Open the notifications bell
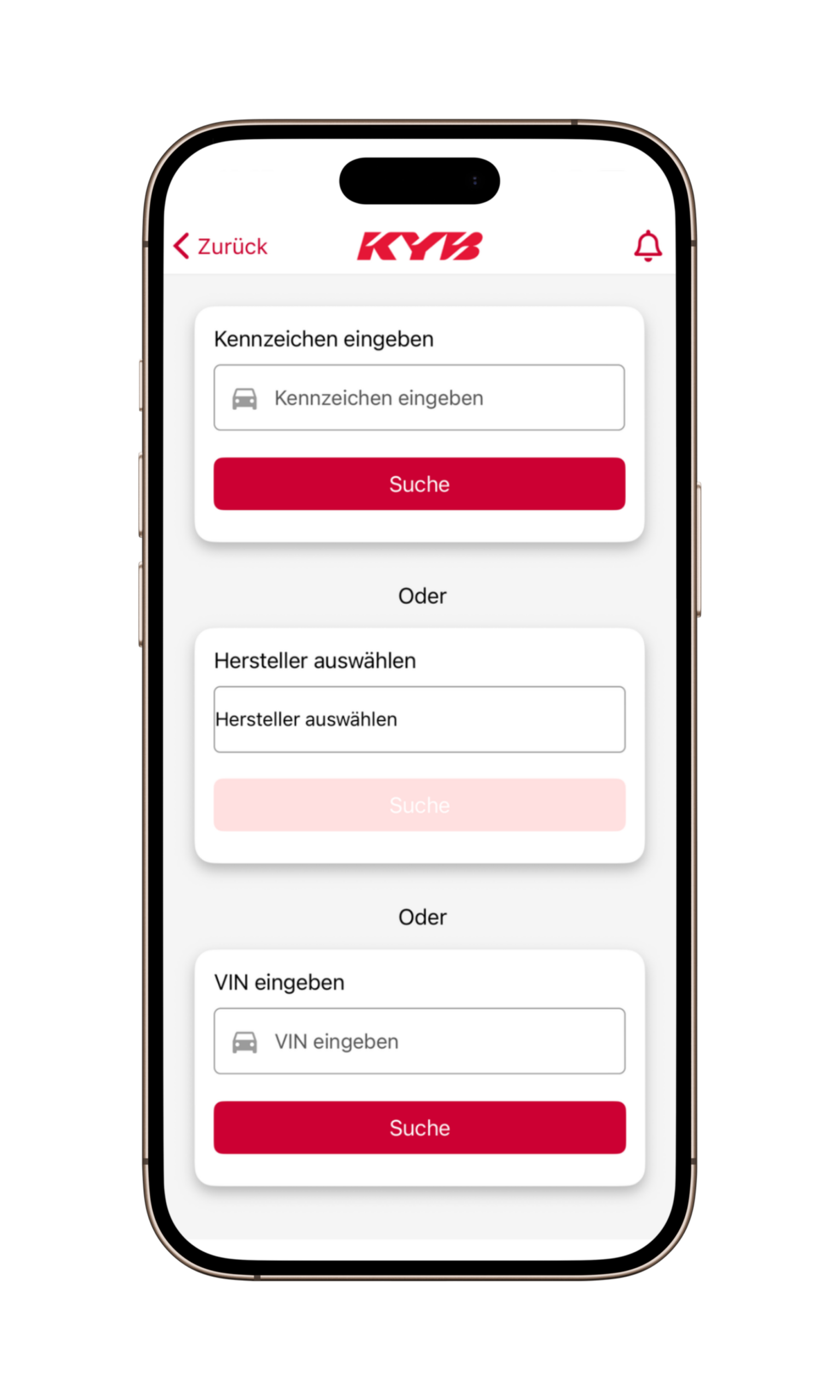The image size is (840, 1400). click(647, 246)
